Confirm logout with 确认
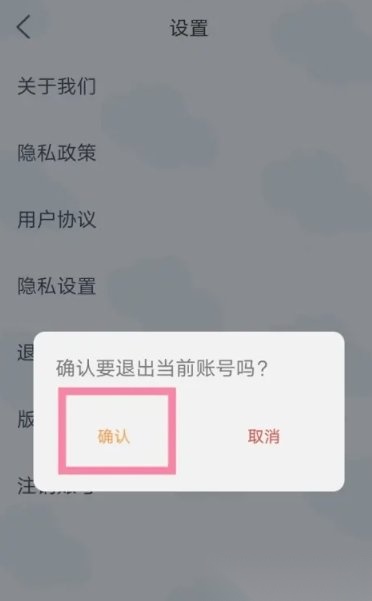Screen dimensions: 372x601 pos(114,436)
